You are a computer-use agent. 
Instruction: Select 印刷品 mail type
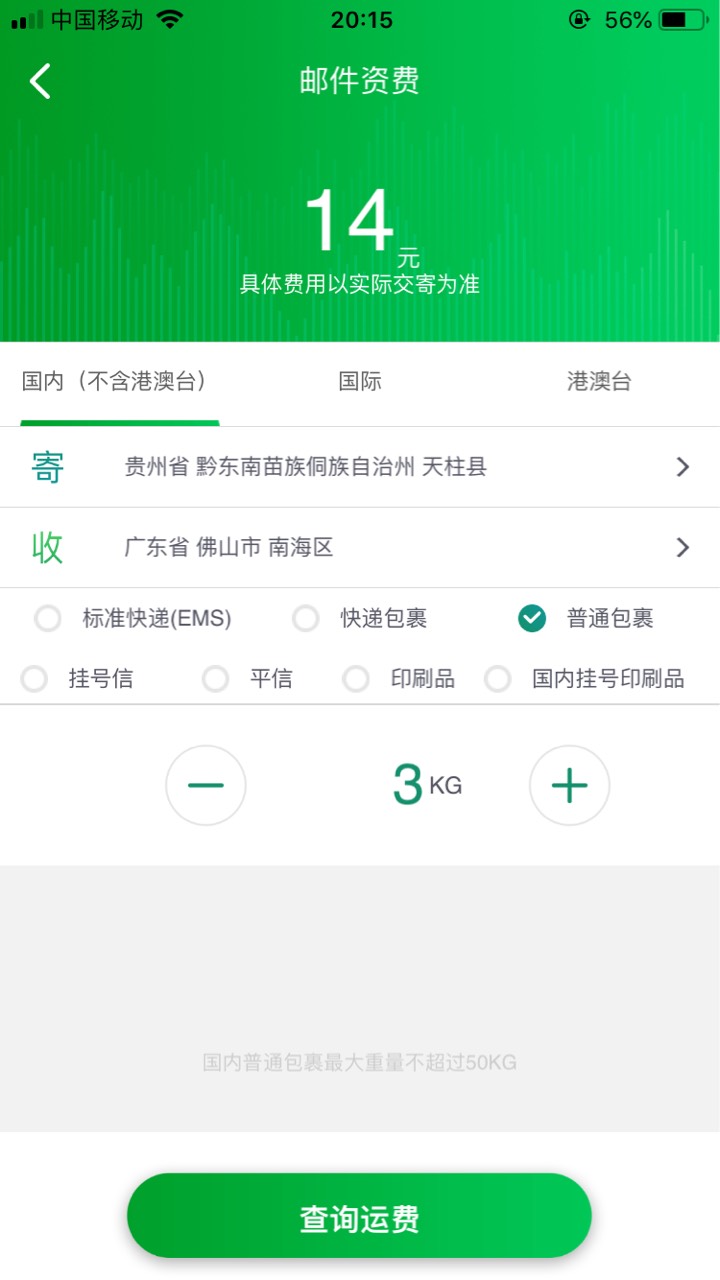pyautogui.click(x=399, y=679)
